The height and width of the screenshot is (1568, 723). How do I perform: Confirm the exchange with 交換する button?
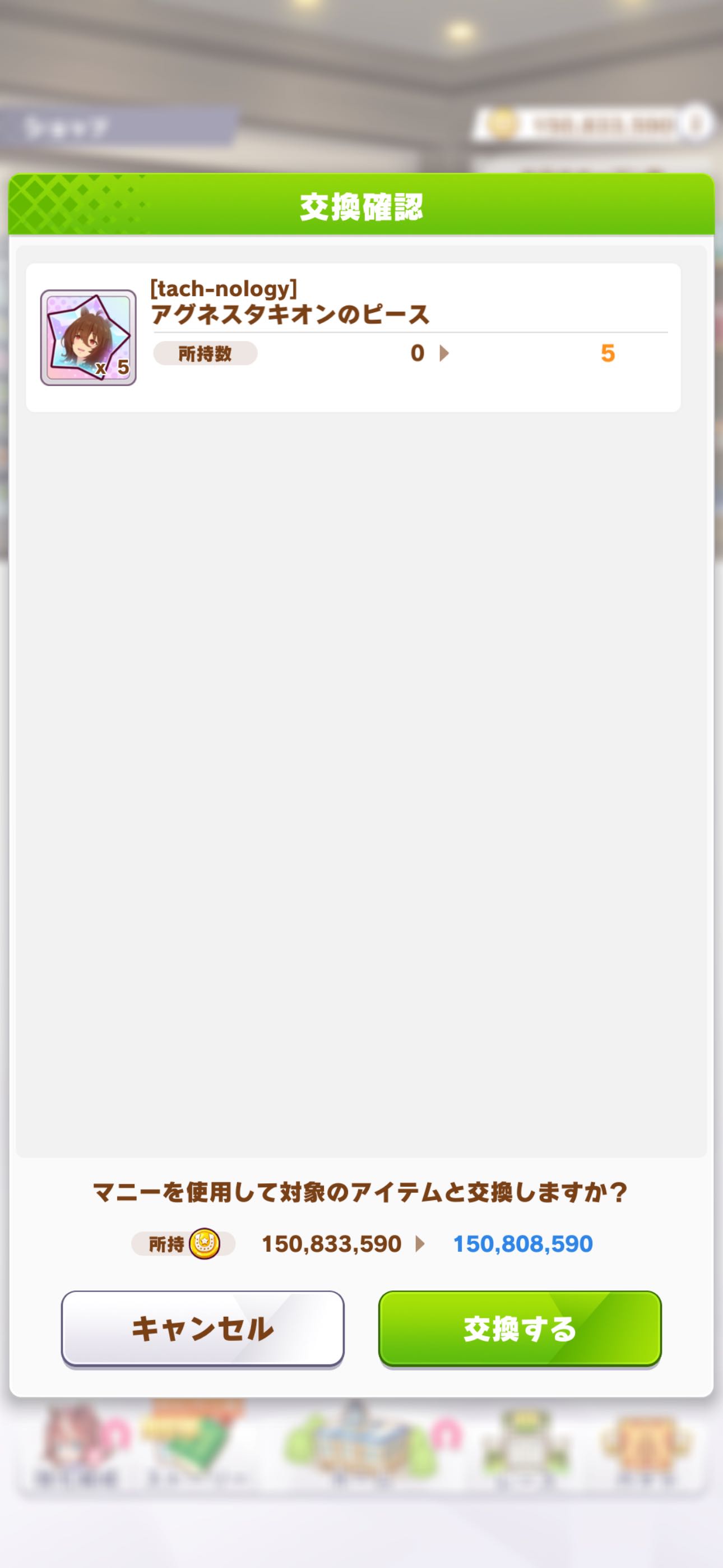pyautogui.click(x=520, y=1328)
